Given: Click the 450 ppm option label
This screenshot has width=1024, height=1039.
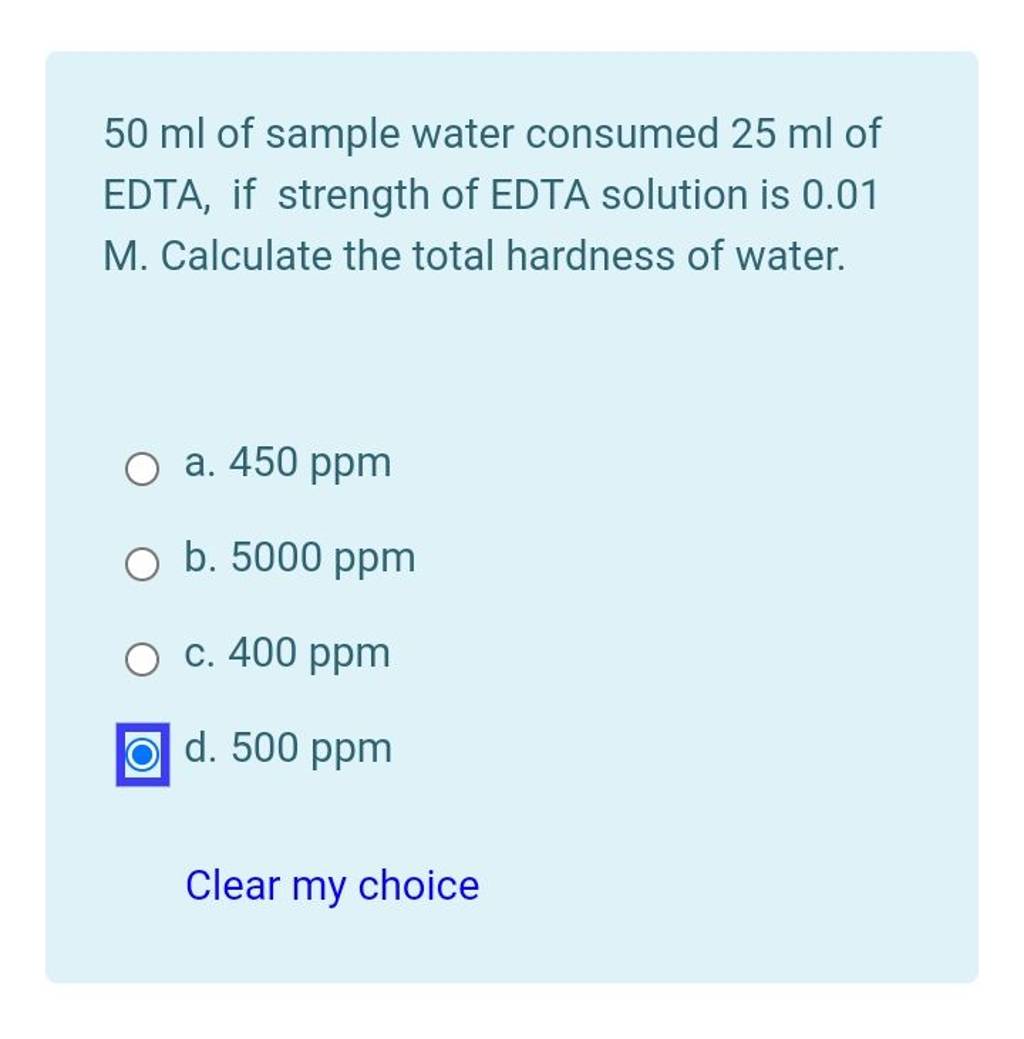Looking at the screenshot, I should tap(289, 463).
